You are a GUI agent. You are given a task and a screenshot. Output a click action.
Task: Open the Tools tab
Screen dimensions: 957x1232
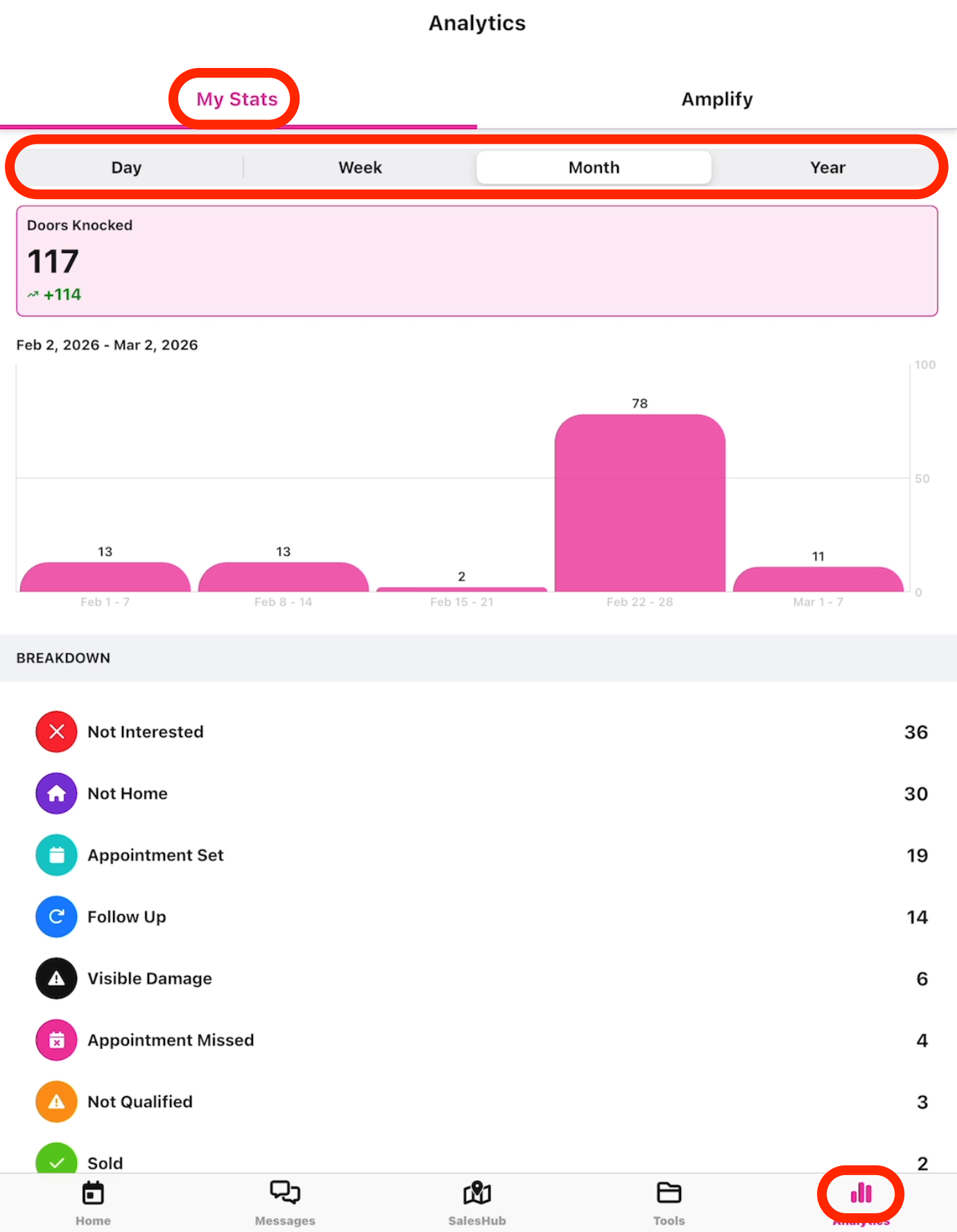(x=669, y=1202)
